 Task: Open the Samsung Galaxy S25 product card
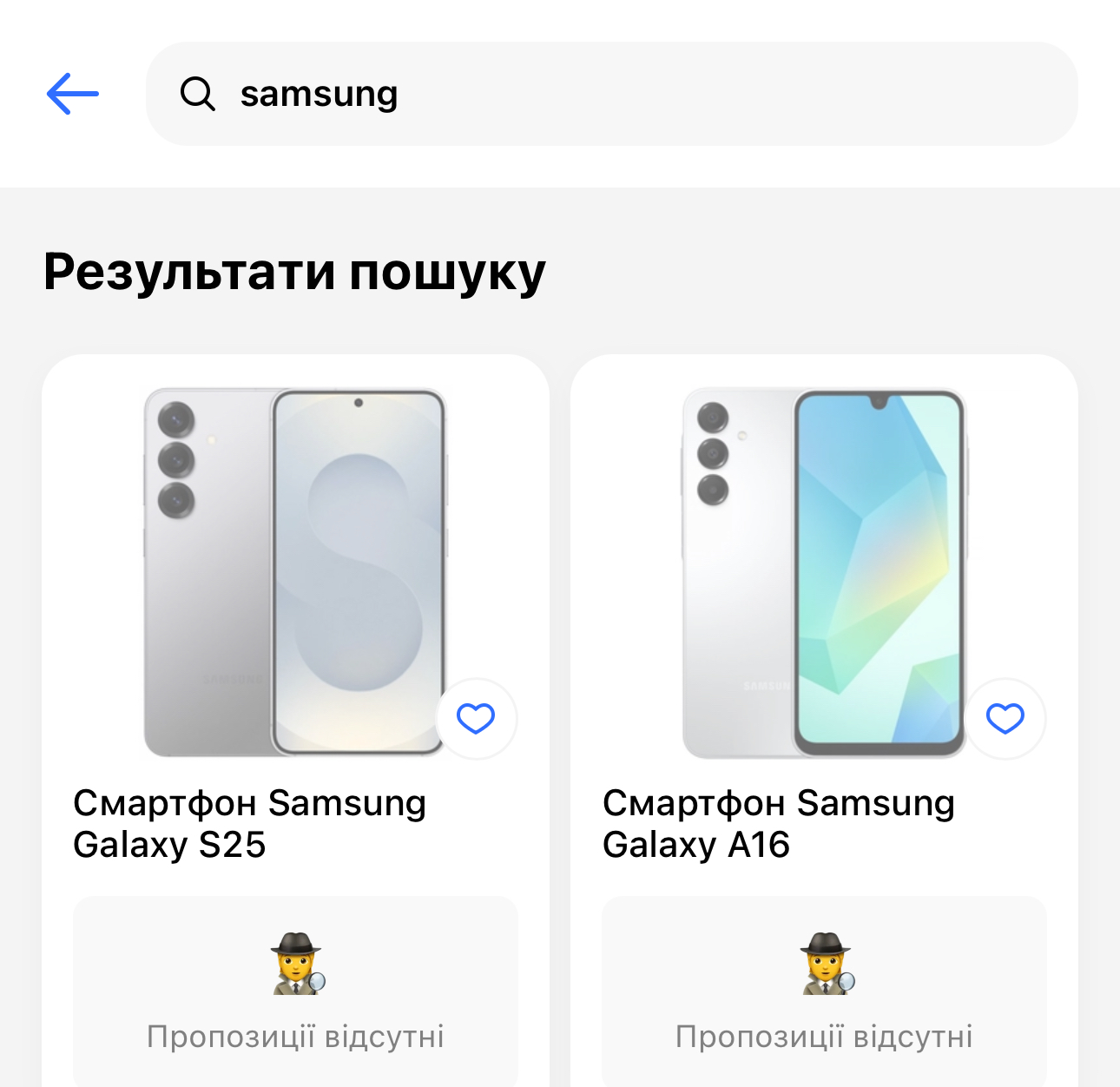point(250,823)
